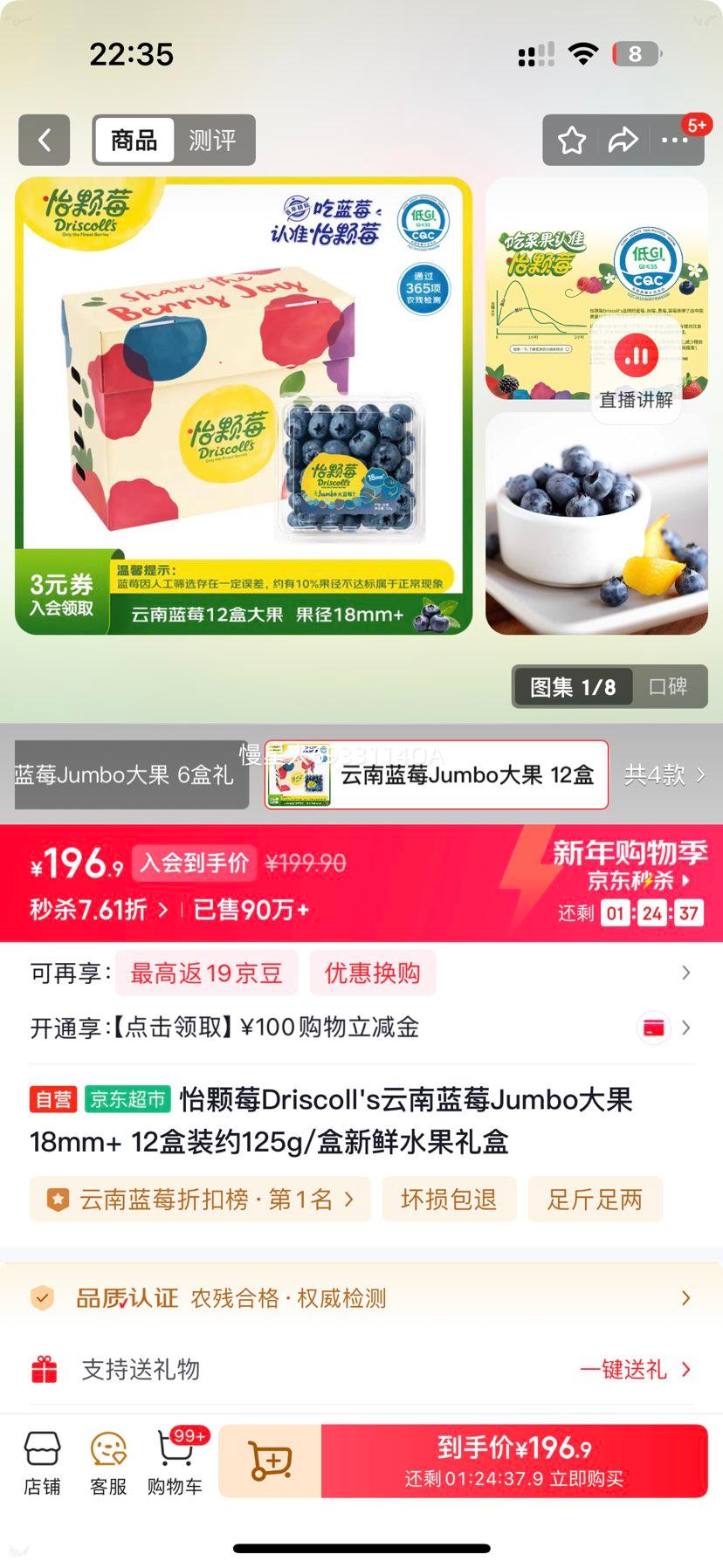Switch to the 测评 tab
723x1568 pixels.
click(x=213, y=141)
